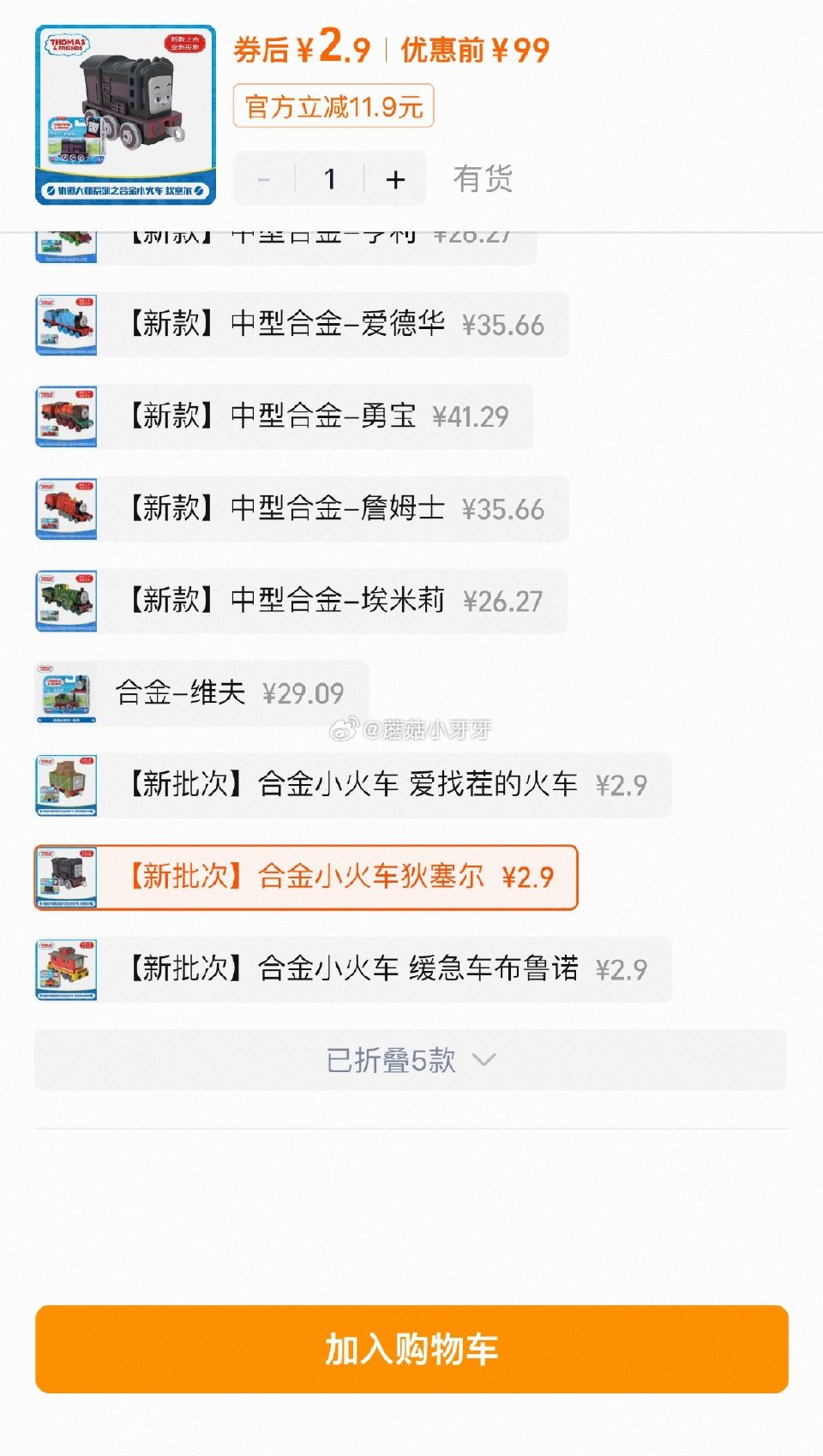Click the 合金-维夫 variant thumbnail

point(65,694)
